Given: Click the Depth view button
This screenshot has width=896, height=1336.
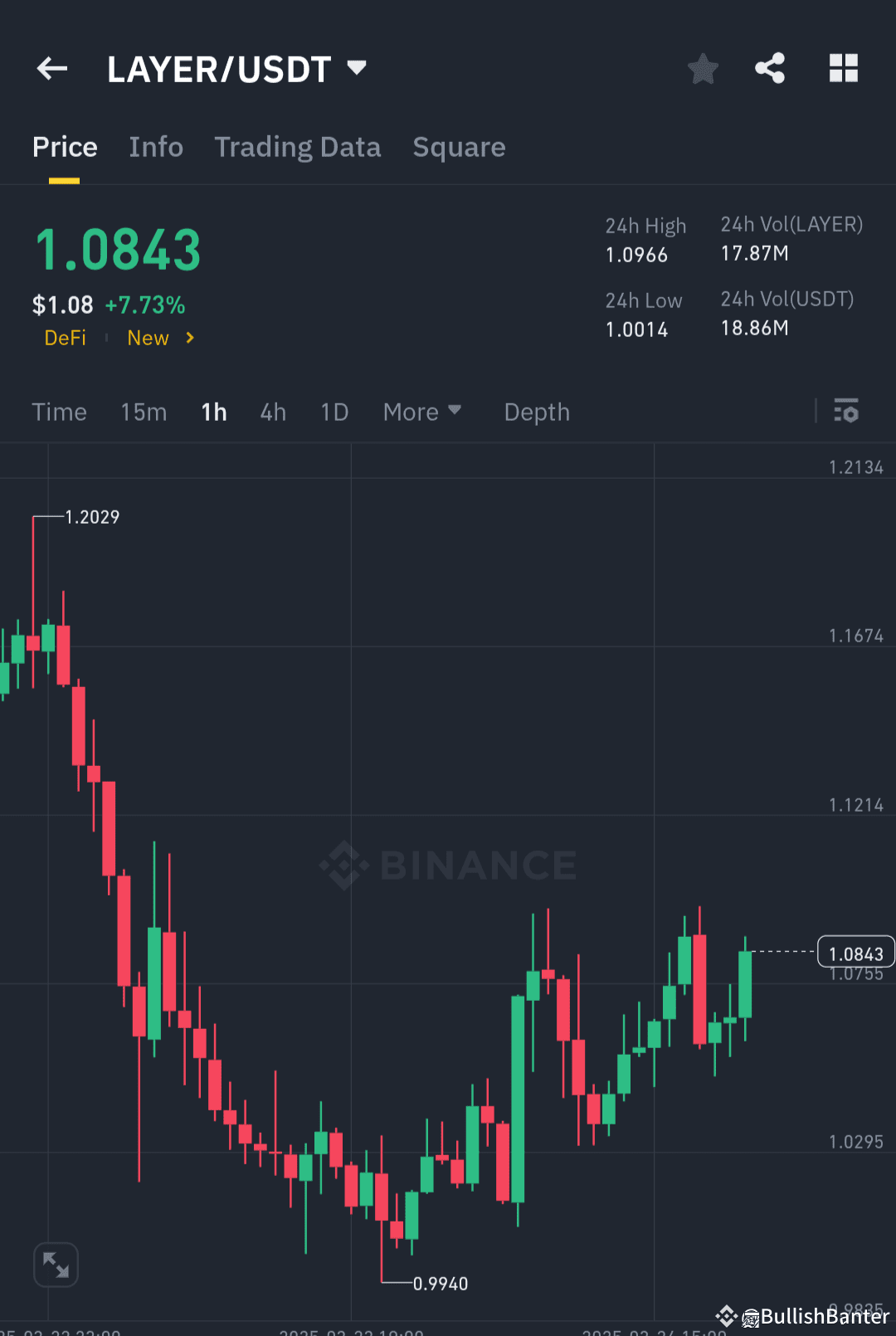Looking at the screenshot, I should point(536,412).
